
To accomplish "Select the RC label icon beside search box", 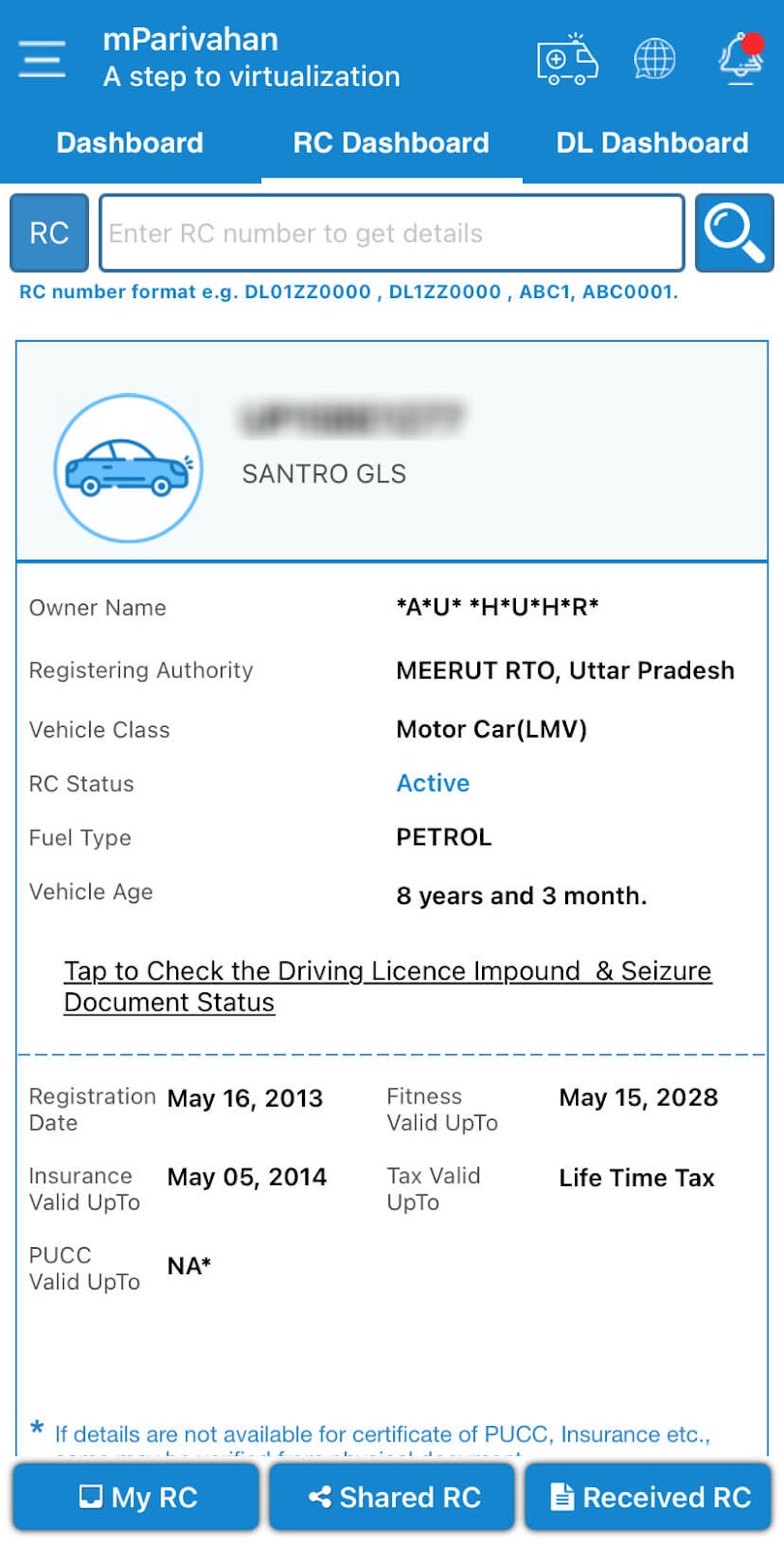I will click(x=47, y=233).
